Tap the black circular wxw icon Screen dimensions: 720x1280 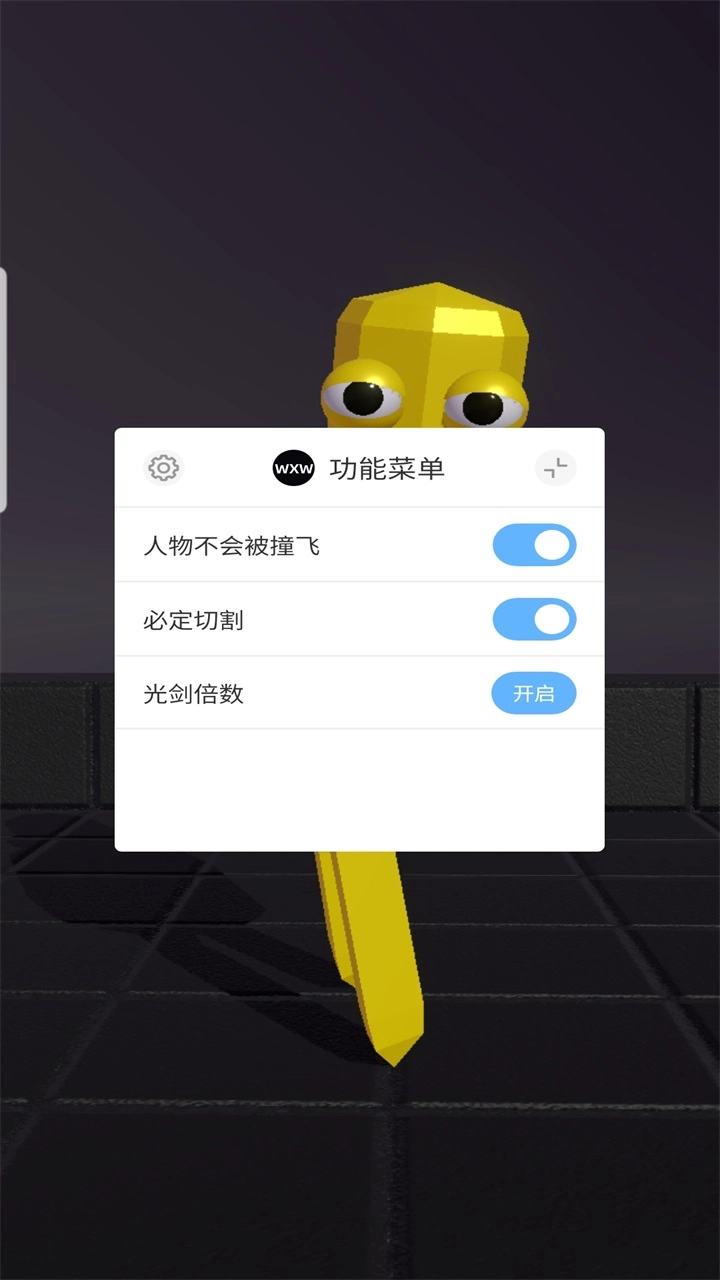pos(291,467)
